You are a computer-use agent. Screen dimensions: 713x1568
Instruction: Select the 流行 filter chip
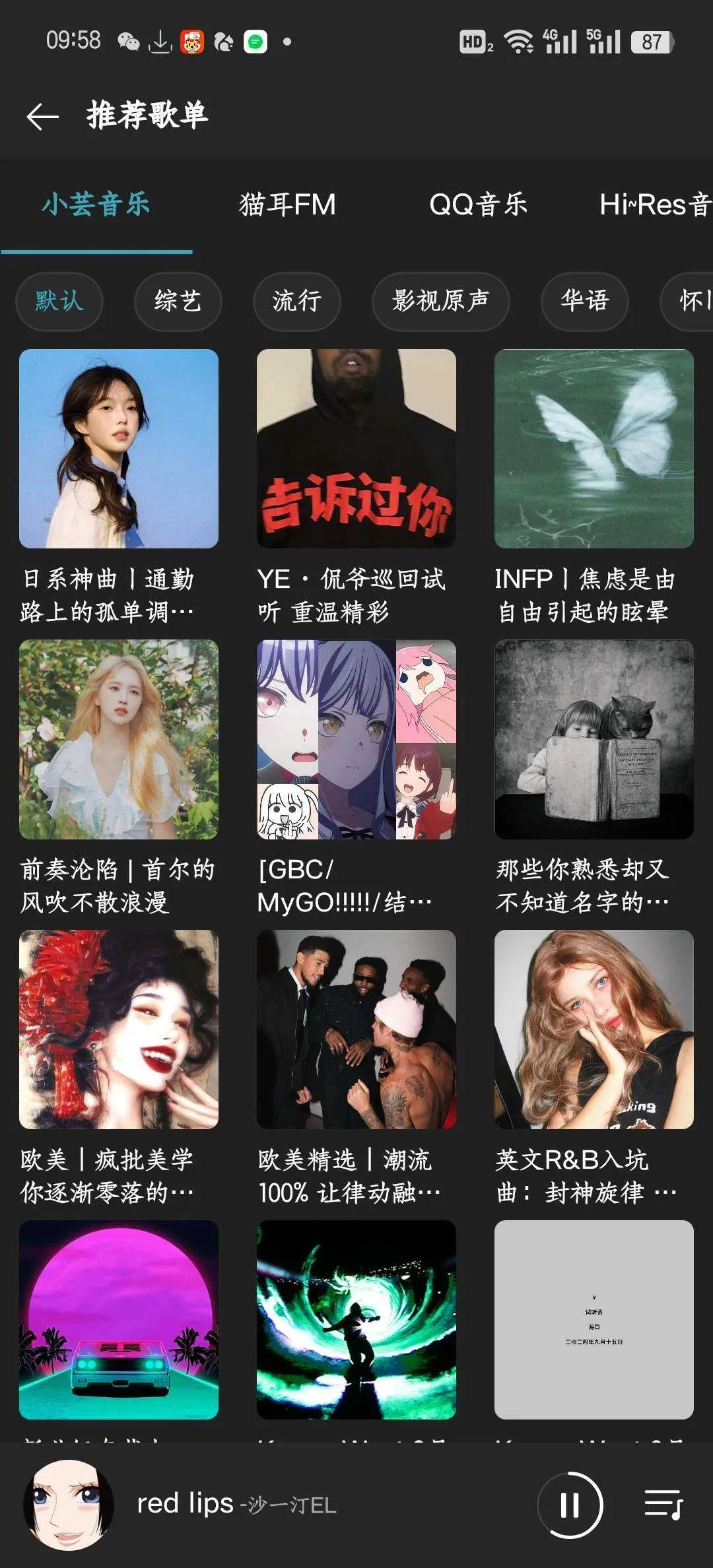coord(296,302)
